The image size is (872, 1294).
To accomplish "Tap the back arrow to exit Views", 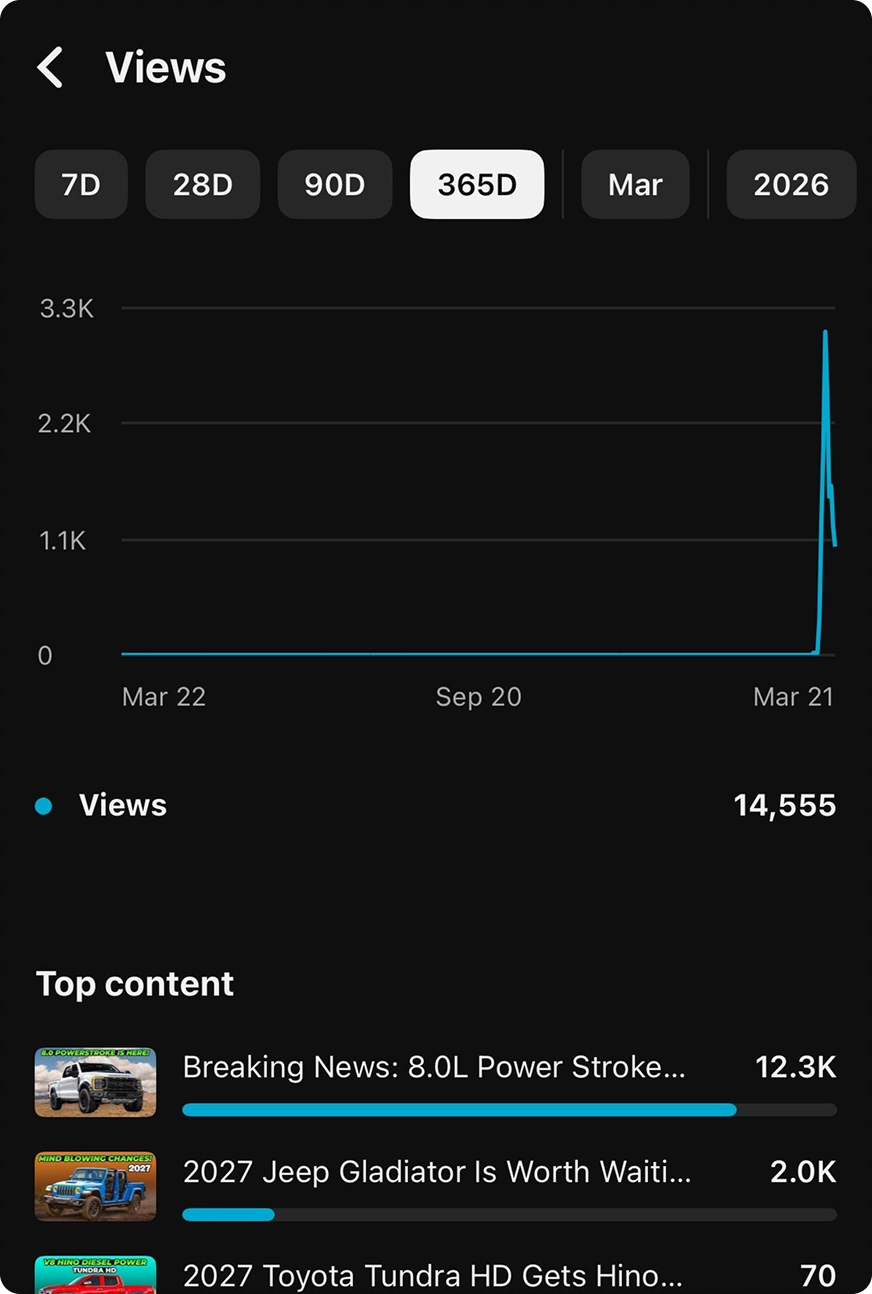I will 50,66.
